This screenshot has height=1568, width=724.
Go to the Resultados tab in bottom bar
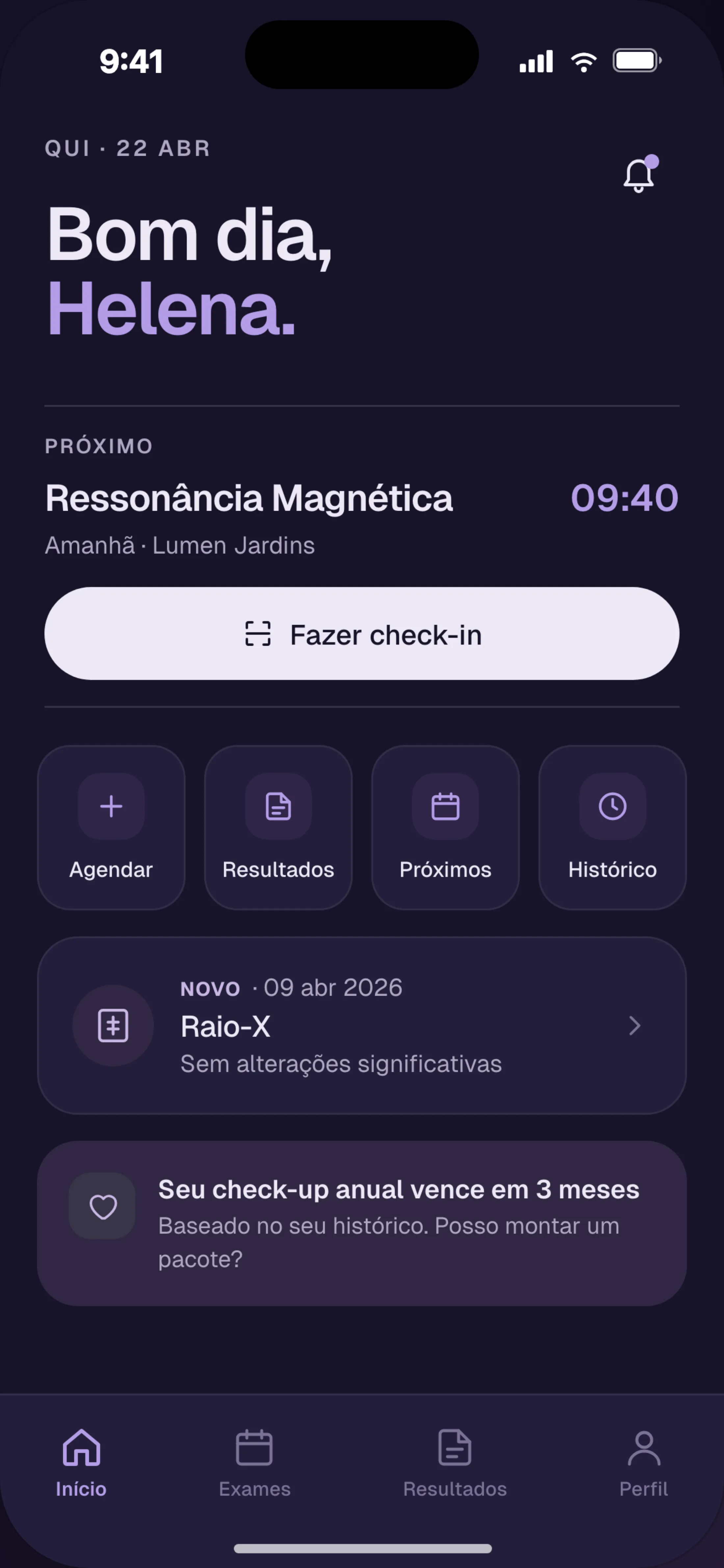454,1462
